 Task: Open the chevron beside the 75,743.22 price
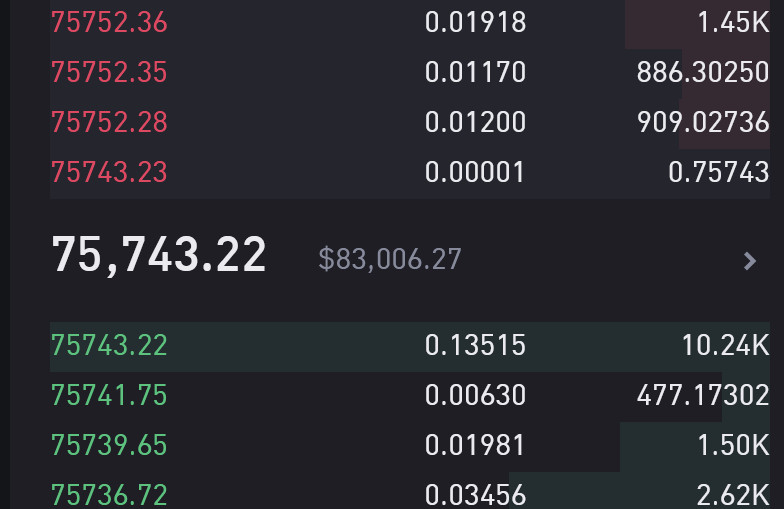pos(750,262)
